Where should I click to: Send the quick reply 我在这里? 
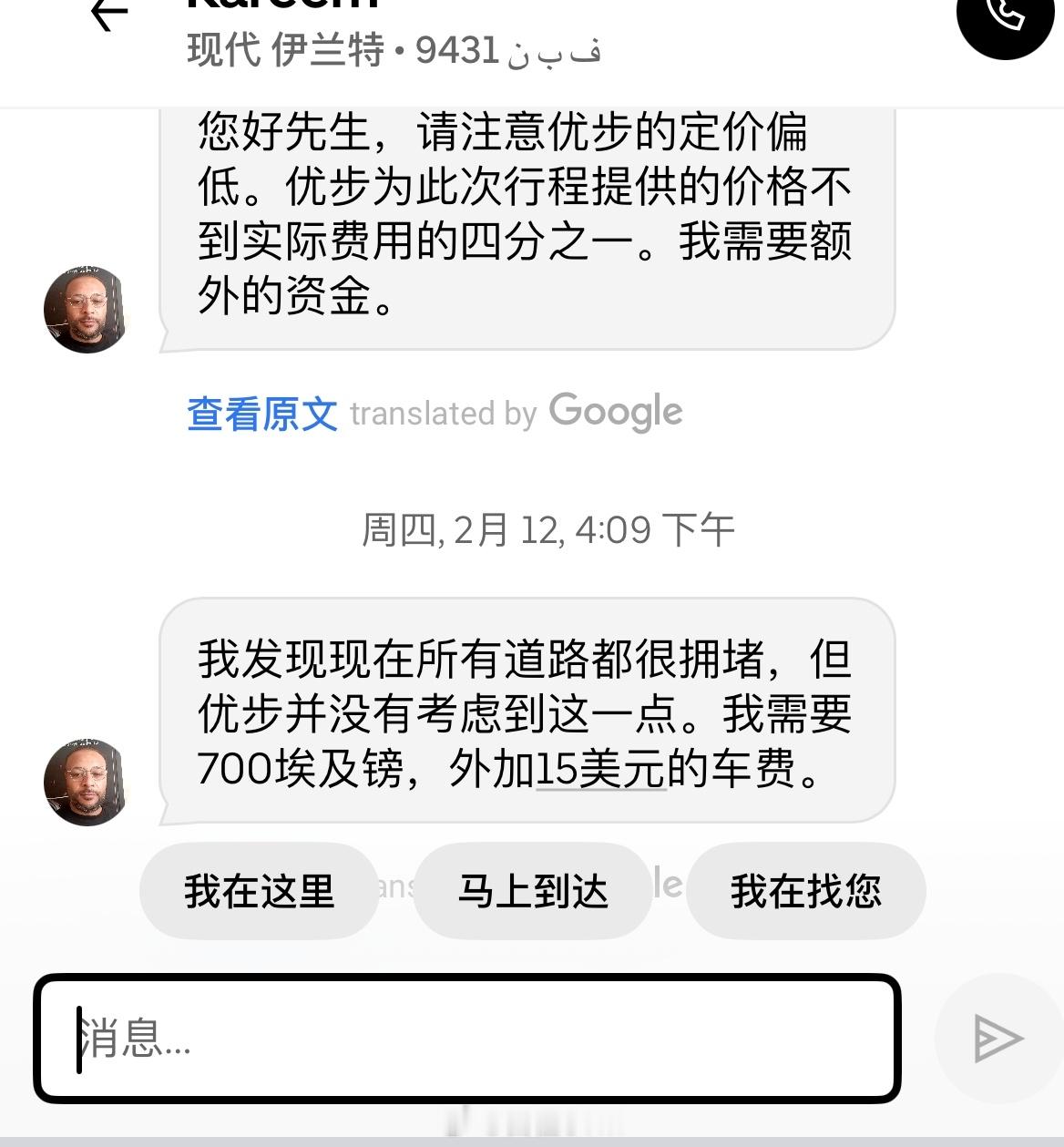[260, 891]
